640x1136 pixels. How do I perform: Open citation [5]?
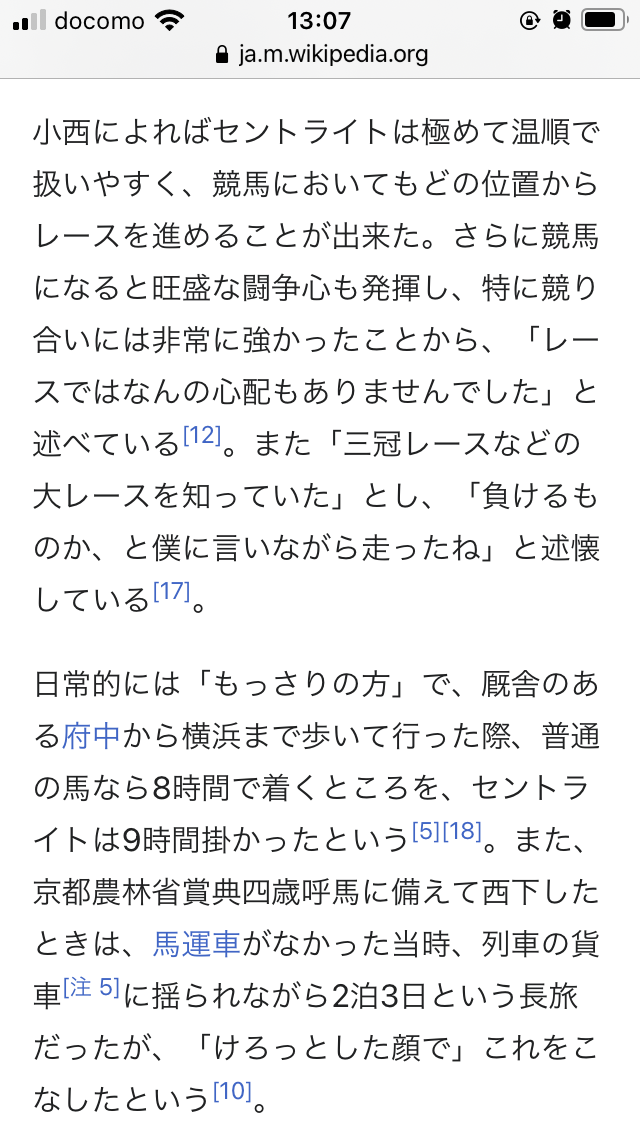[x=426, y=832]
